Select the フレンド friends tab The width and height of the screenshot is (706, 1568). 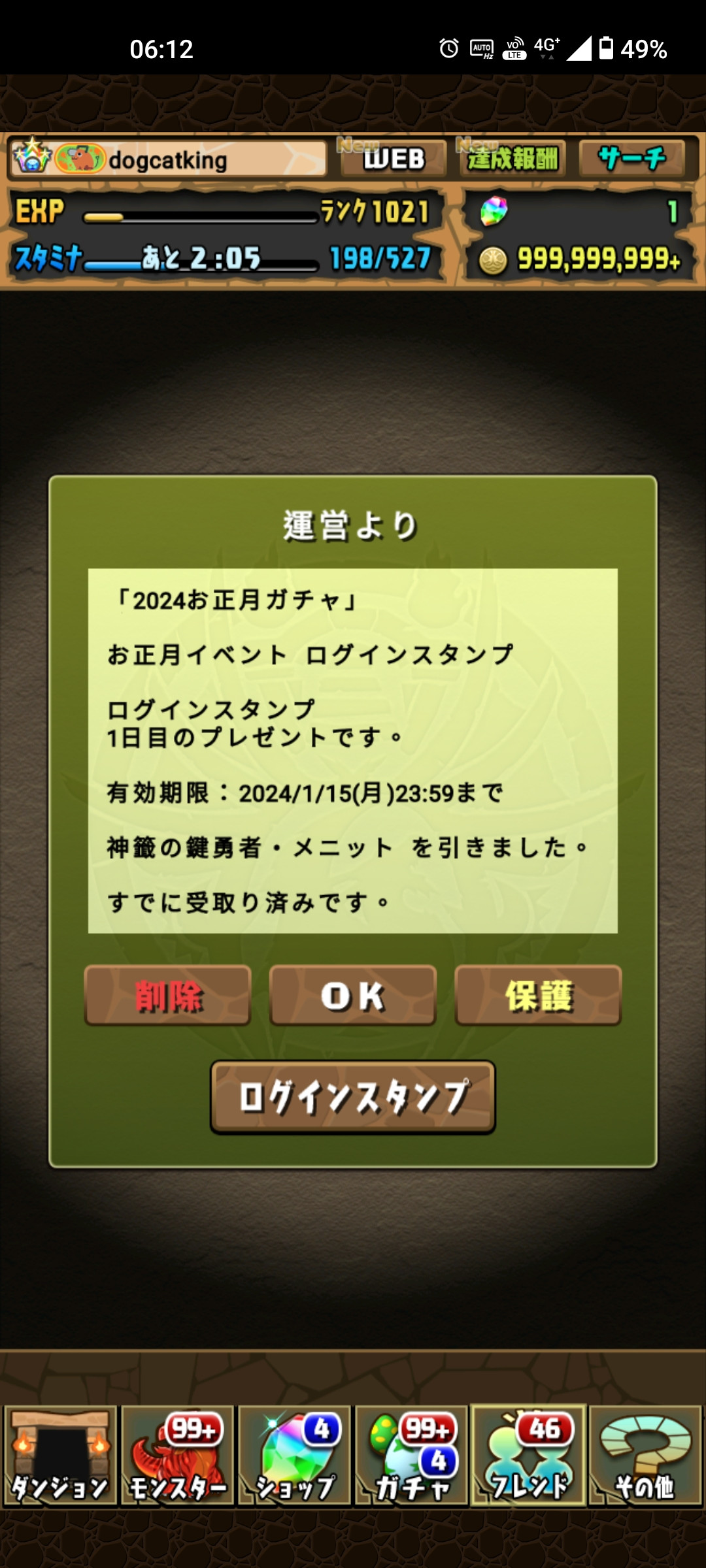(528, 1456)
